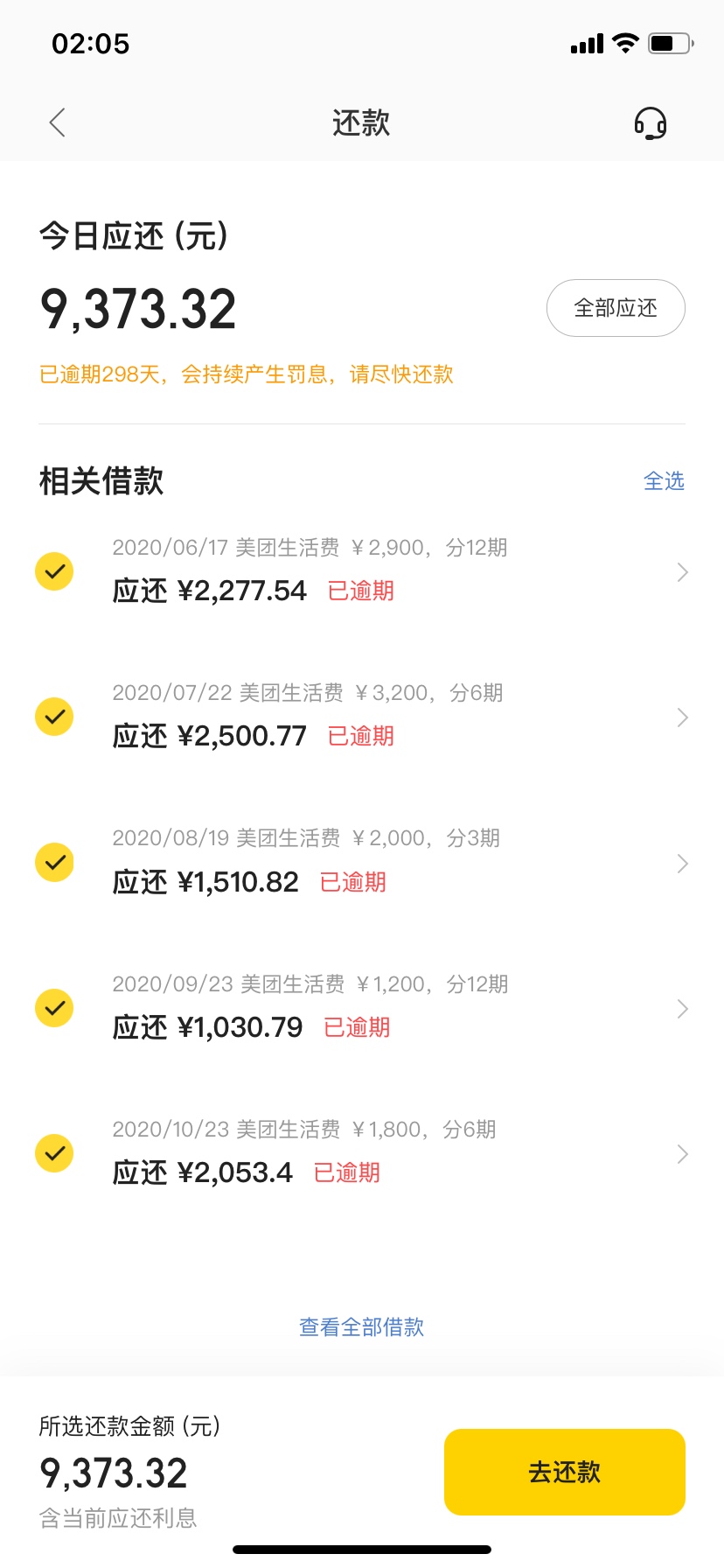724x1568 pixels.
Task: Open 查看全部借款 link
Action: 361,1327
